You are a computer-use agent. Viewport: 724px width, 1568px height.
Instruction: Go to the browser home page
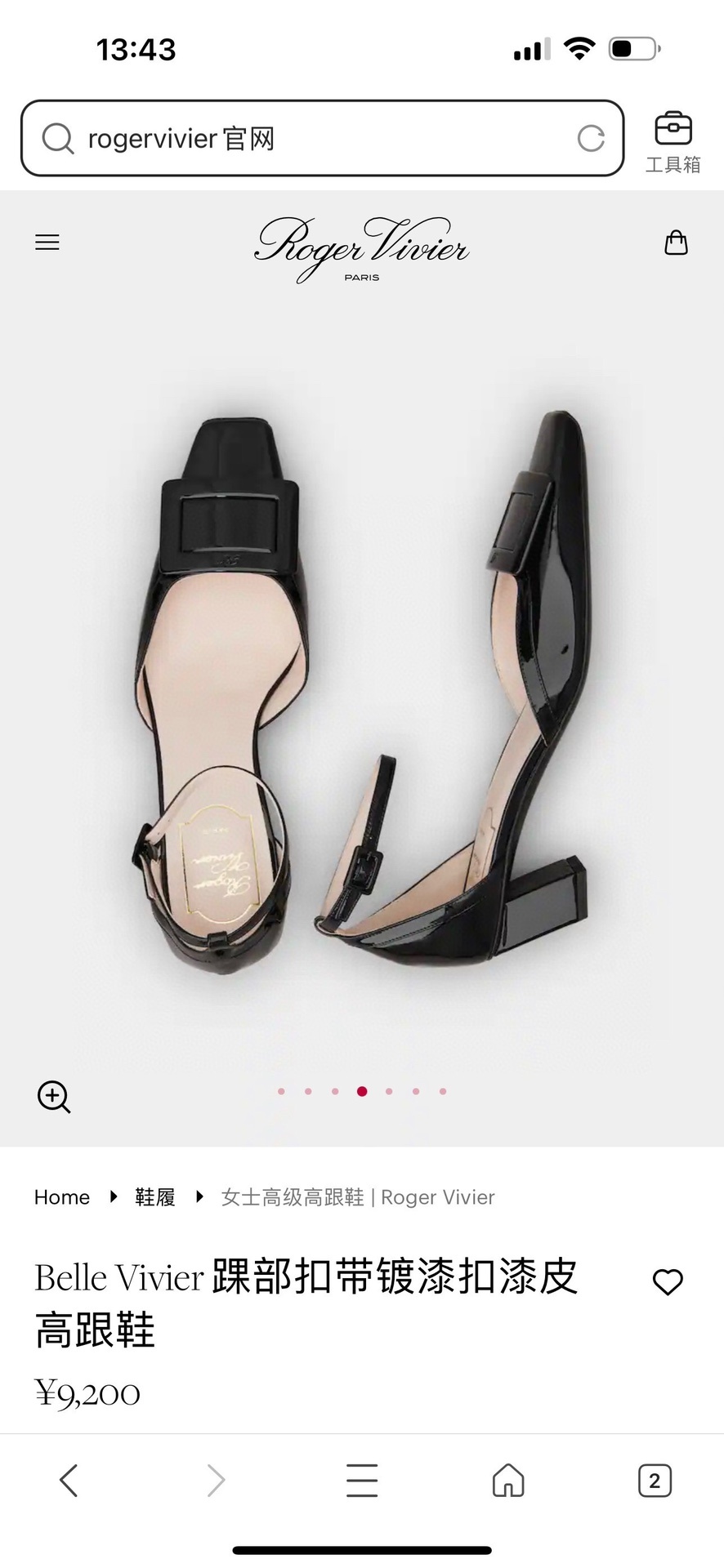(x=507, y=1480)
